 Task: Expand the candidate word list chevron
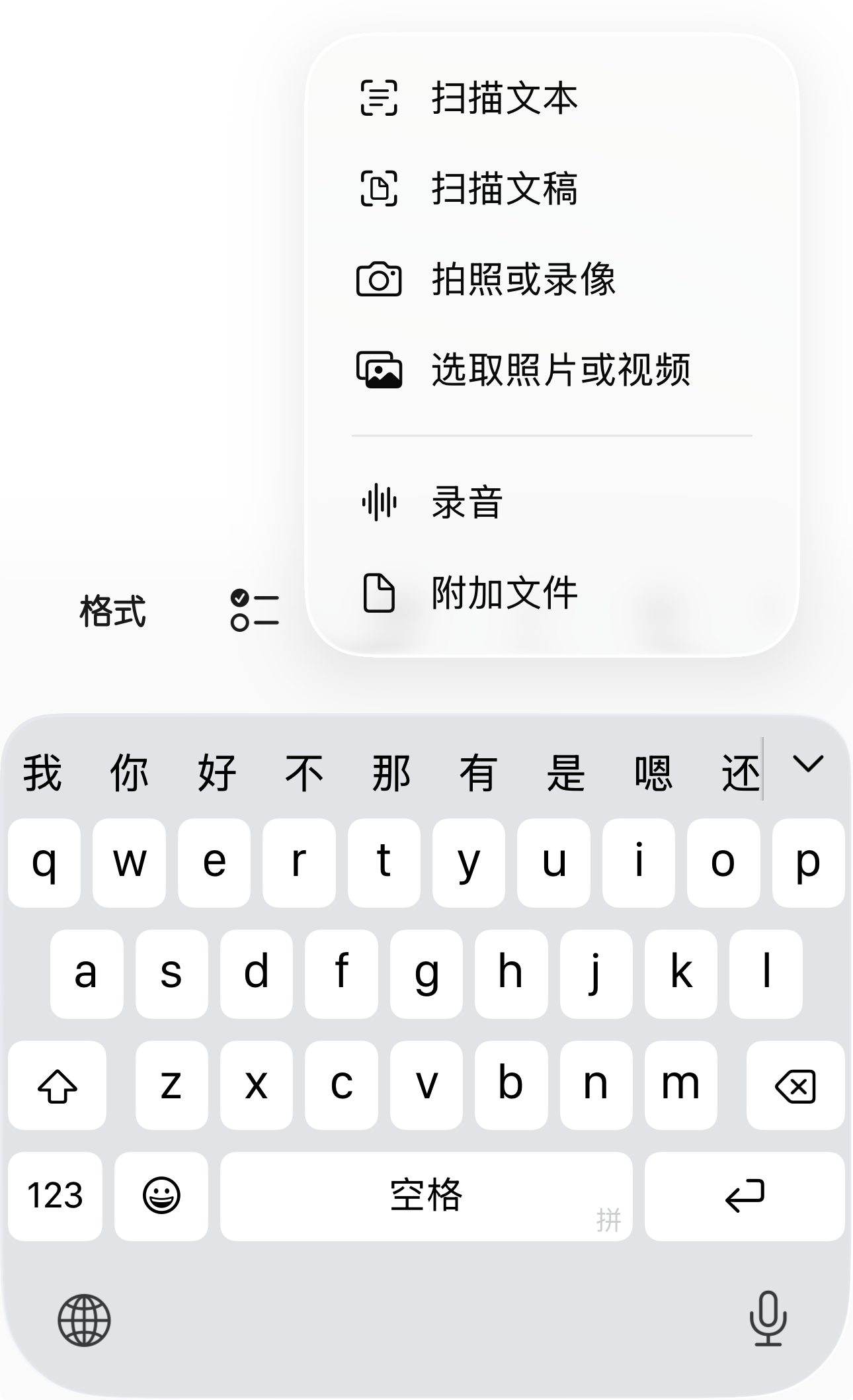tap(808, 765)
